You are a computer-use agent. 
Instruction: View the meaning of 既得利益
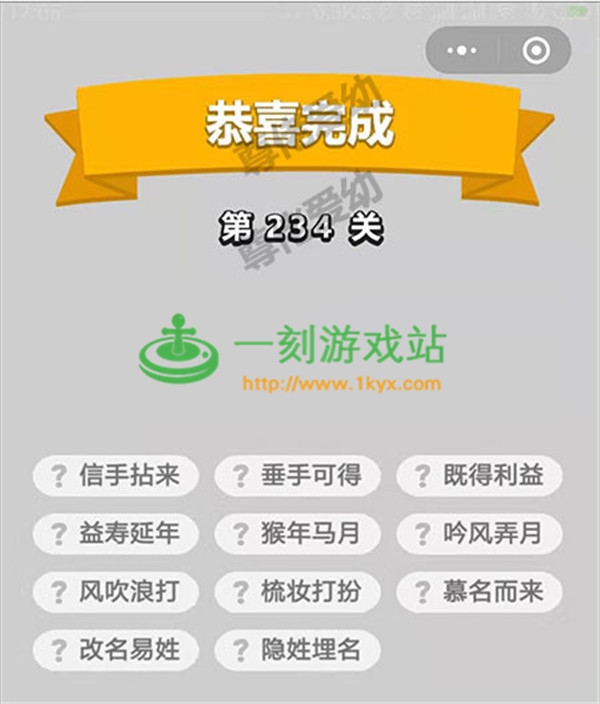pyautogui.click(x=480, y=475)
